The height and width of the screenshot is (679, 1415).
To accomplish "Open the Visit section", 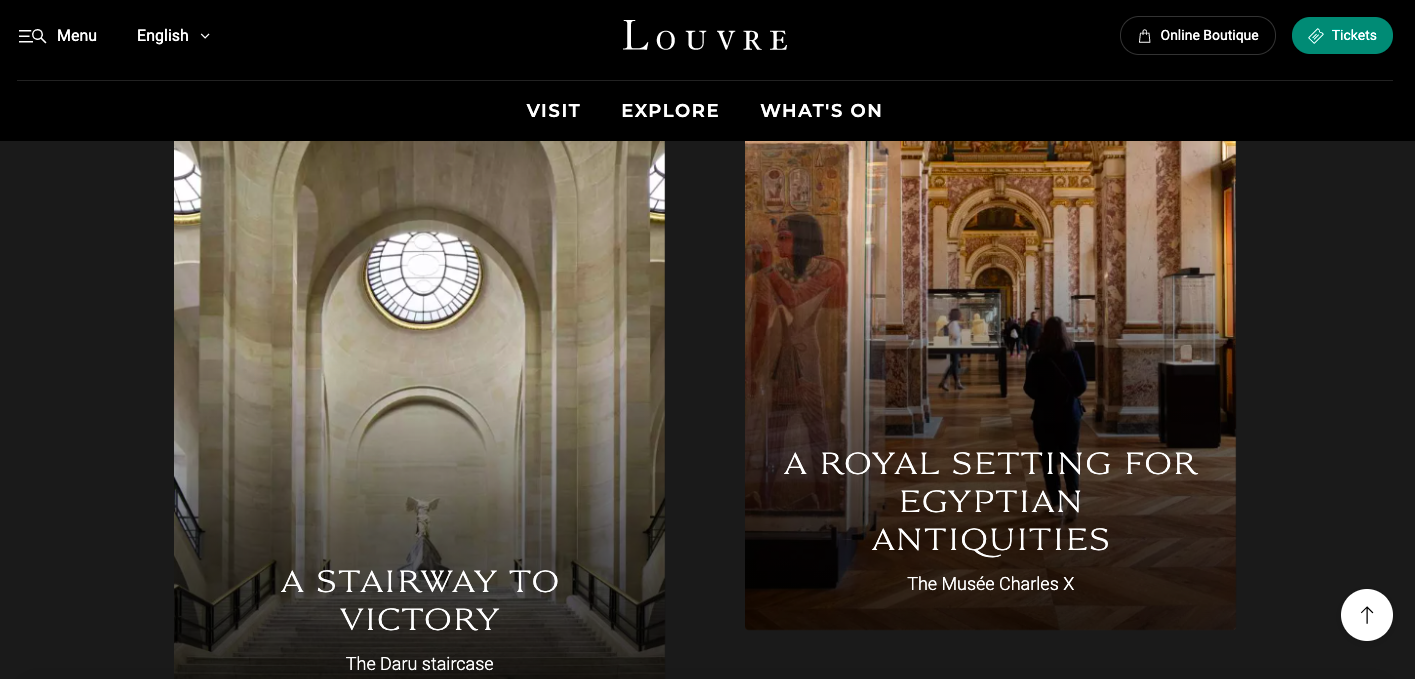I will click(x=553, y=111).
